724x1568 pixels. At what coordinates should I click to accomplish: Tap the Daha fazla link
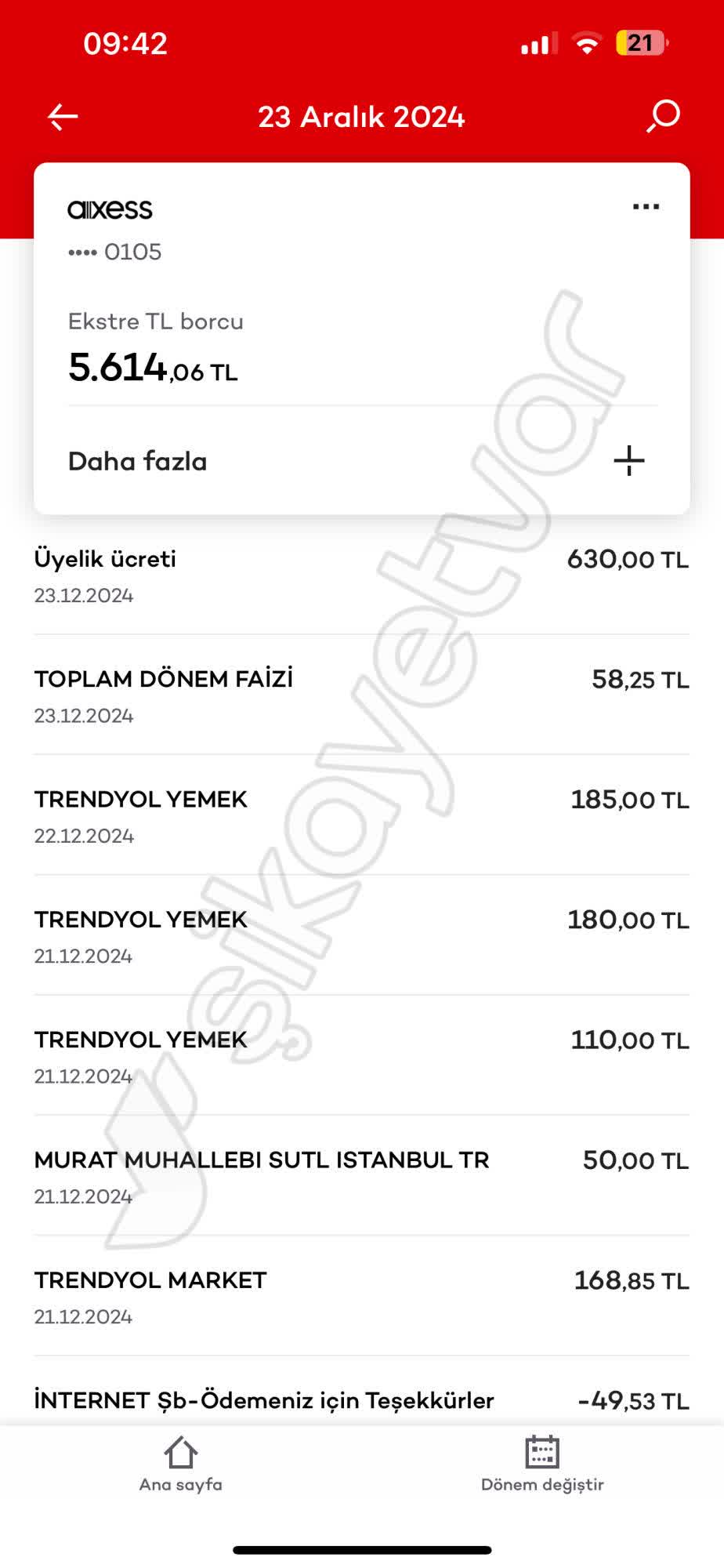137,461
